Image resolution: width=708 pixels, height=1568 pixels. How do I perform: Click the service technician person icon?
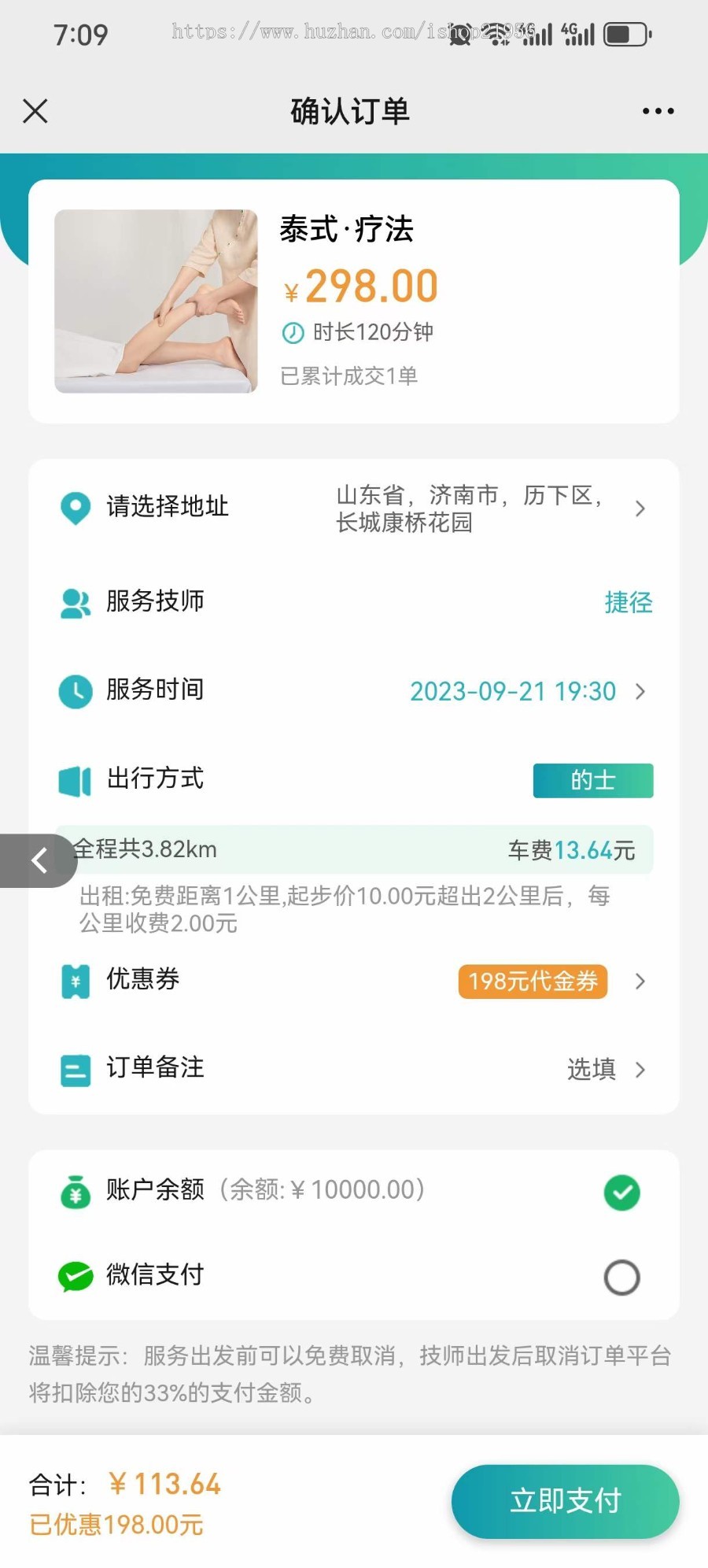pos(75,601)
